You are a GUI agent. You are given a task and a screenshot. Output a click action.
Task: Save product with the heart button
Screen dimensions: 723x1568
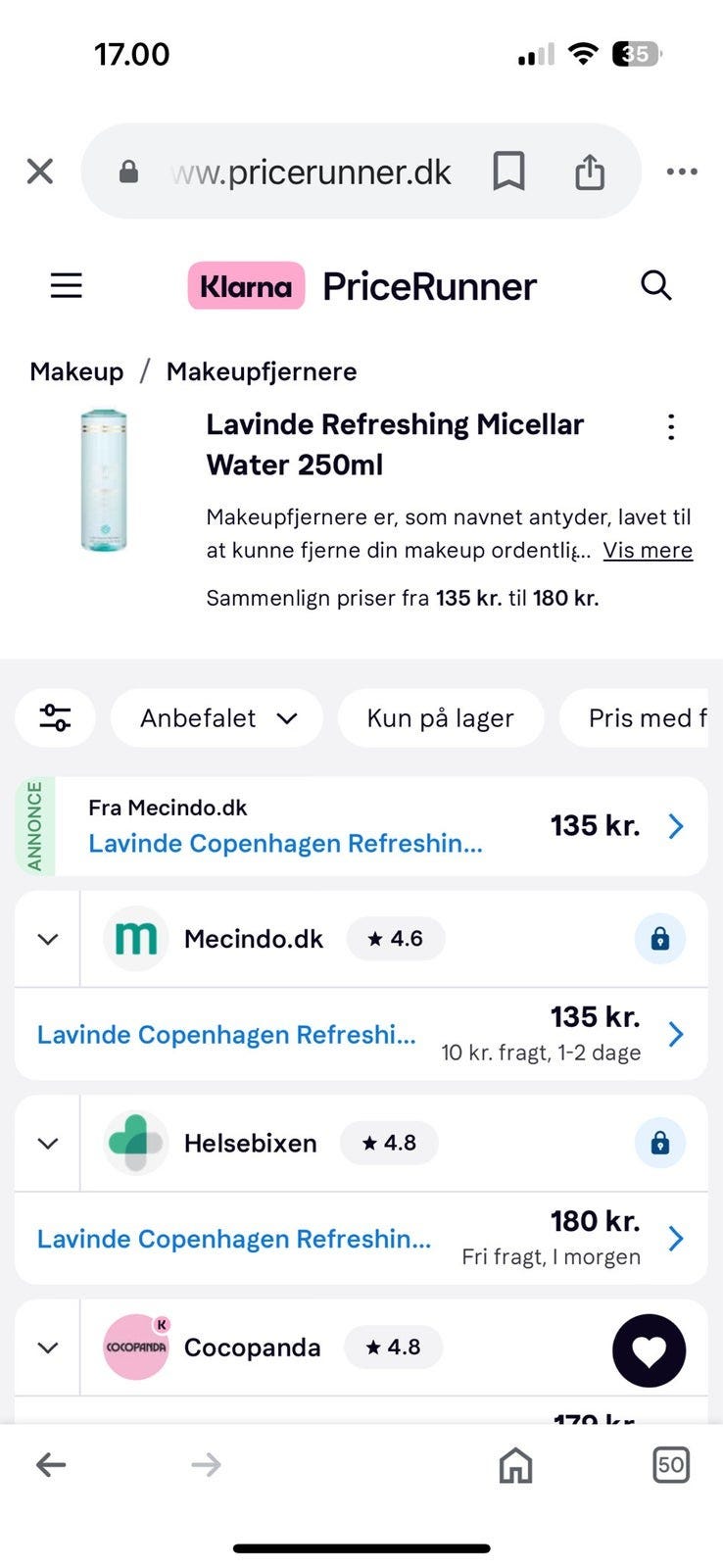[x=649, y=1350]
